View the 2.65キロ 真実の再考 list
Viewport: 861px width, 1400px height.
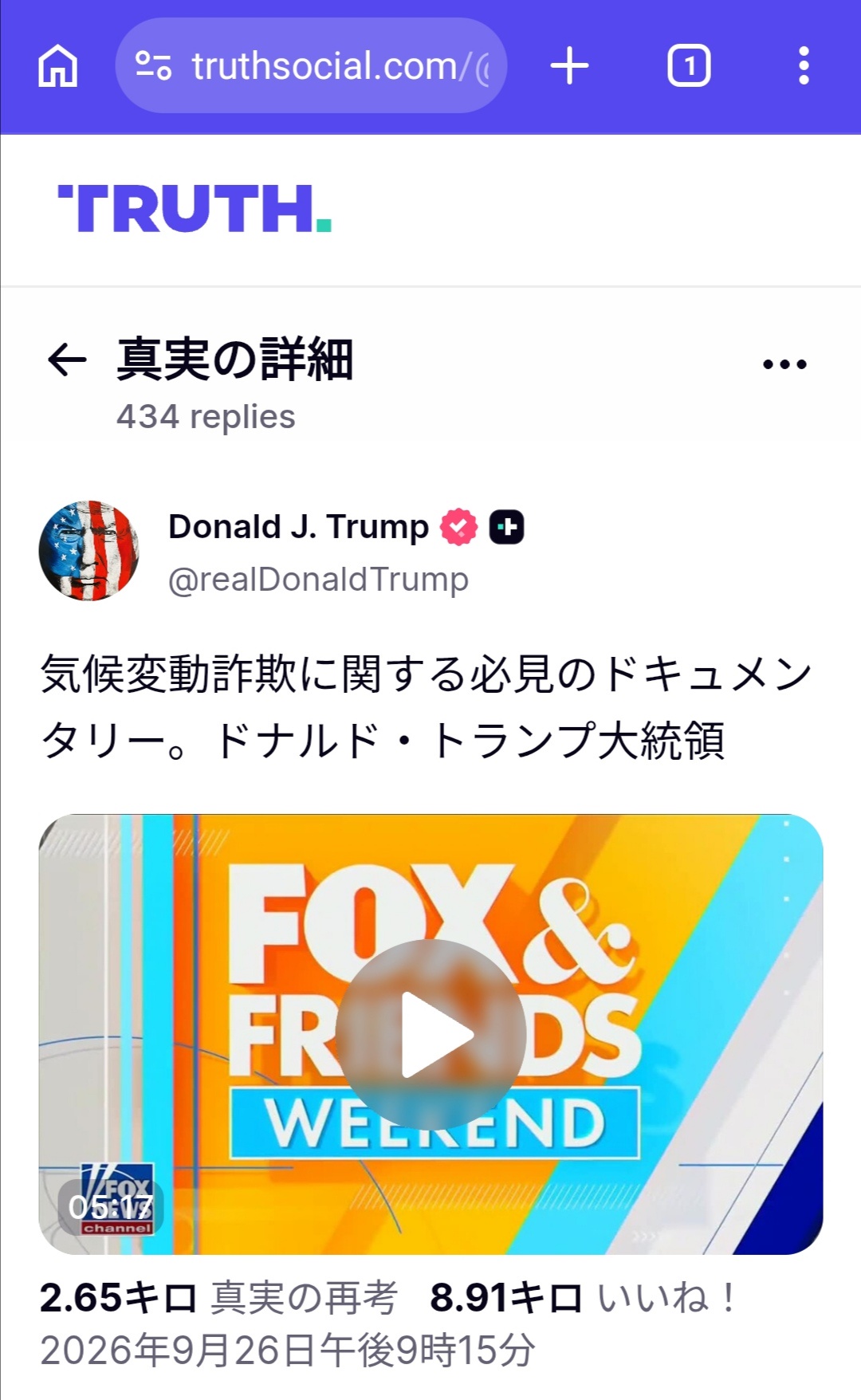point(218,1297)
